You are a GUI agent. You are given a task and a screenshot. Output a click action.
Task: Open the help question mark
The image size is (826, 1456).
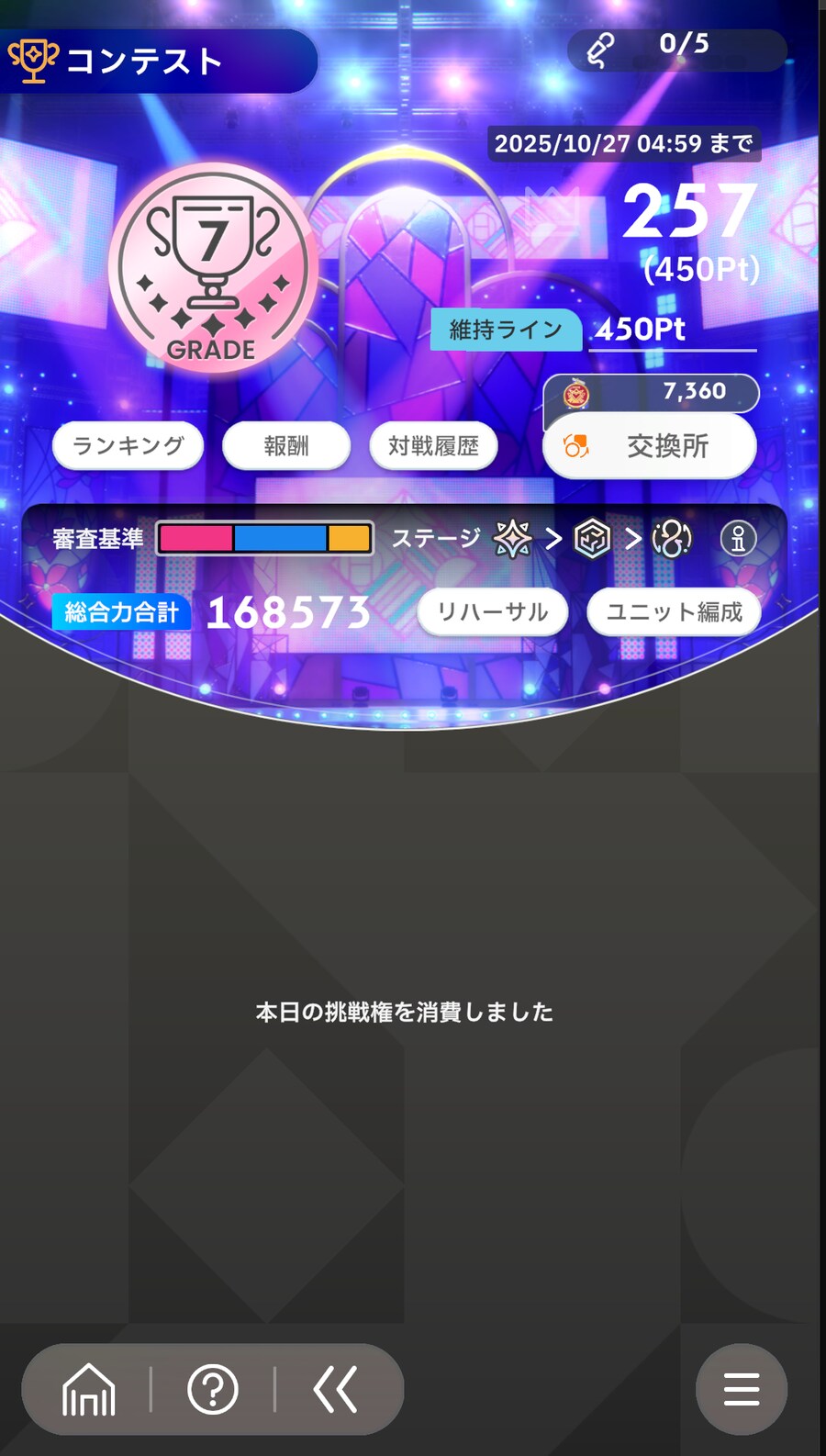pos(213,1389)
